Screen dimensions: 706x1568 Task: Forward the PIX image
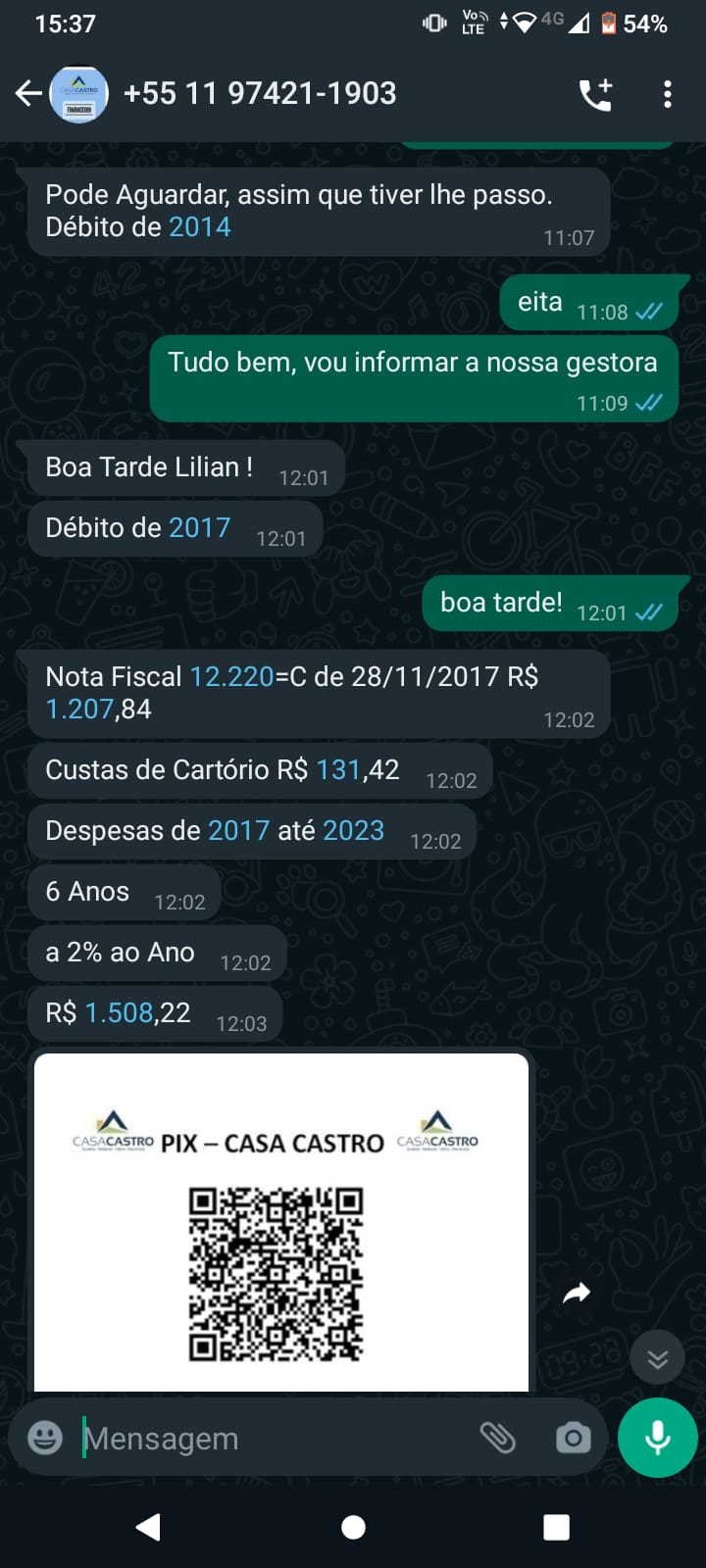577,1294
